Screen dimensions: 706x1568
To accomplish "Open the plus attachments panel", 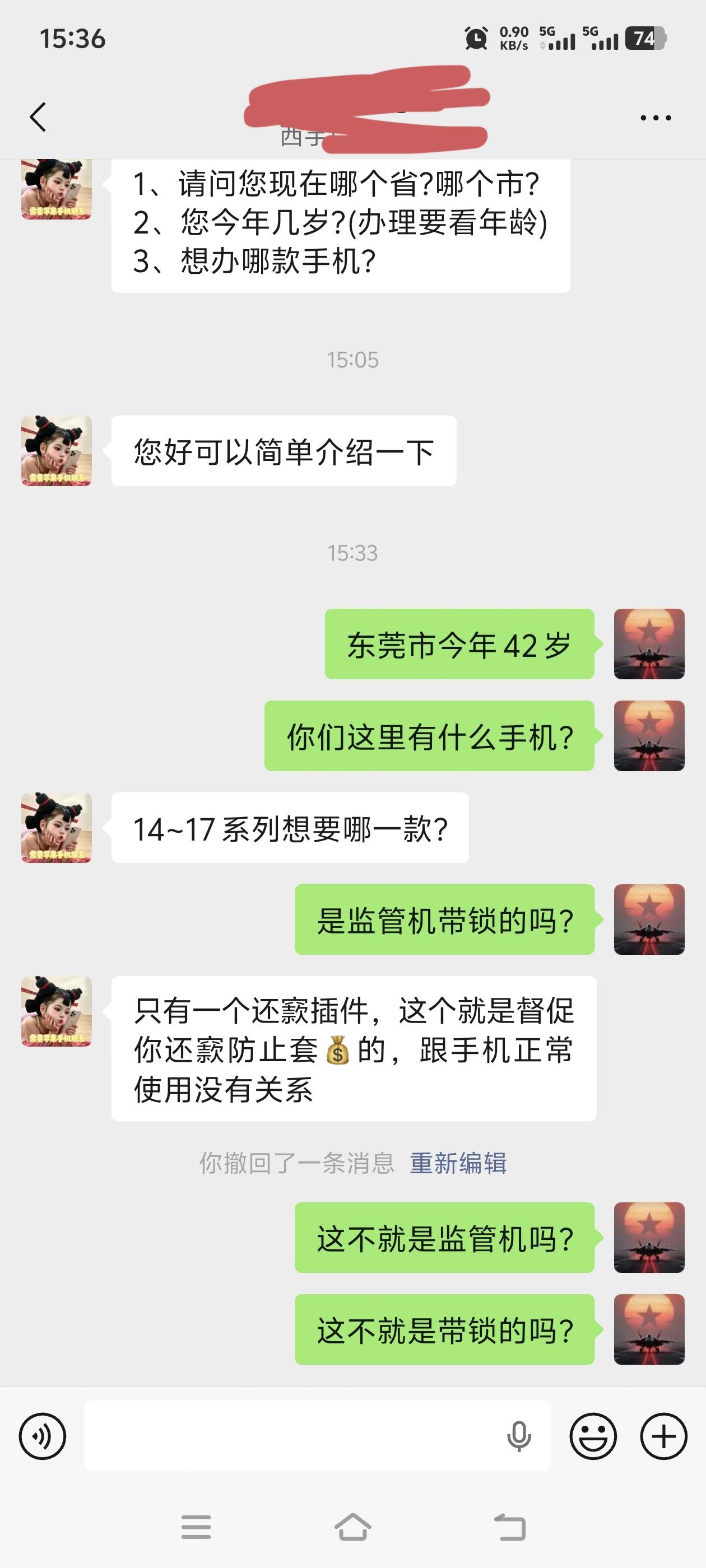I will pos(664,1436).
